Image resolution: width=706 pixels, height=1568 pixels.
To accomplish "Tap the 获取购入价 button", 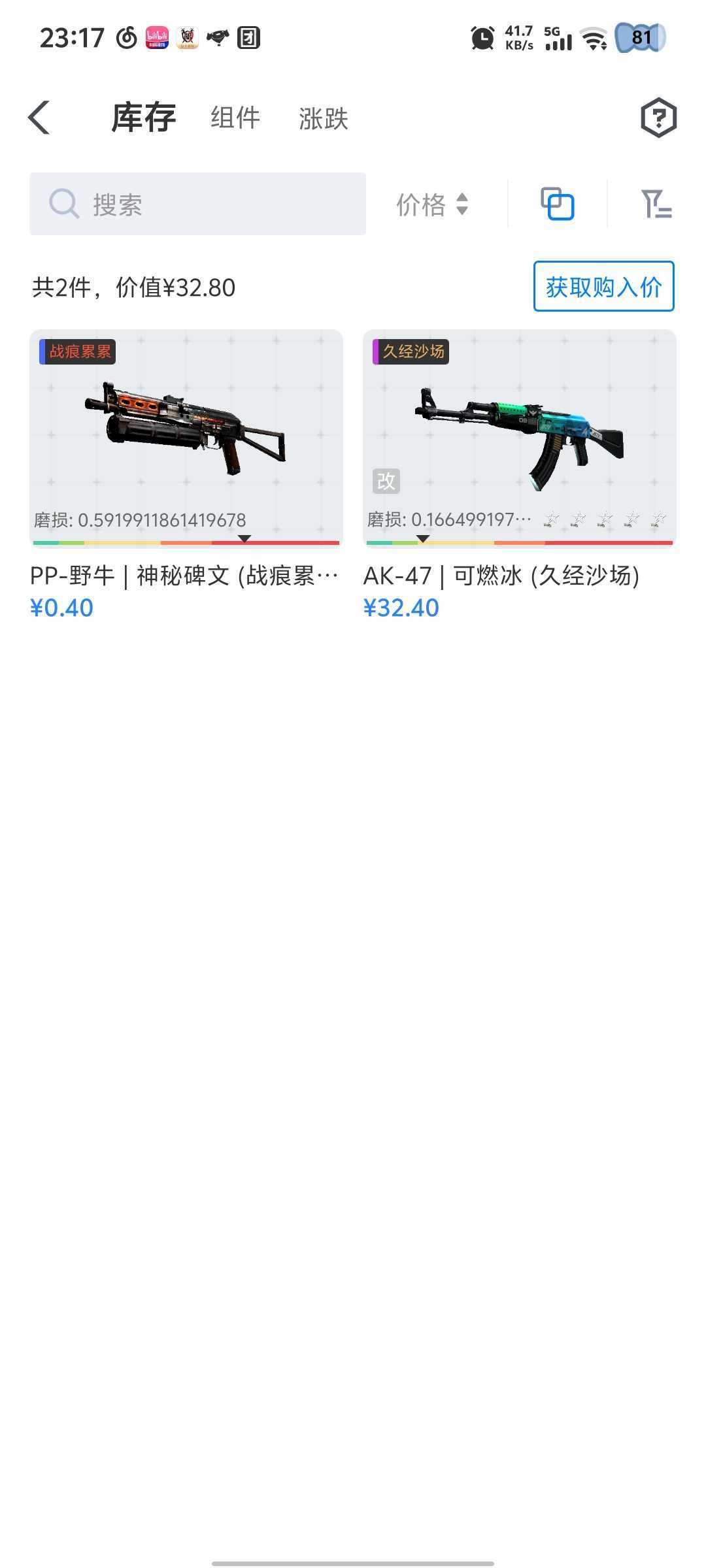I will coord(603,287).
